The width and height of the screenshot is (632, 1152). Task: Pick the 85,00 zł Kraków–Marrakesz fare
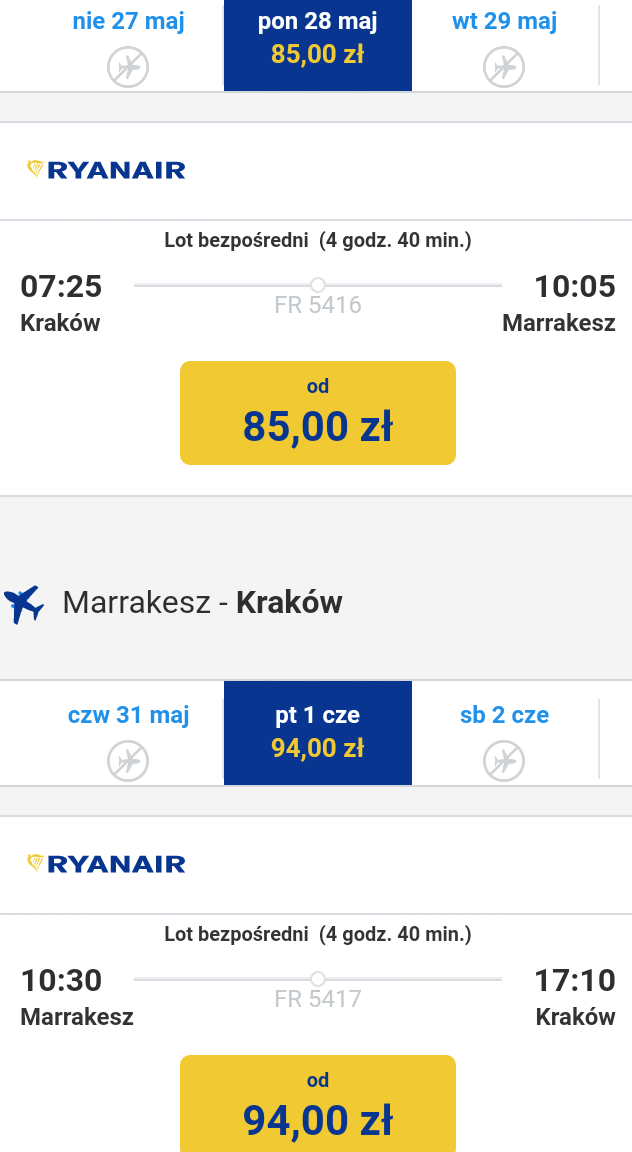click(x=317, y=412)
